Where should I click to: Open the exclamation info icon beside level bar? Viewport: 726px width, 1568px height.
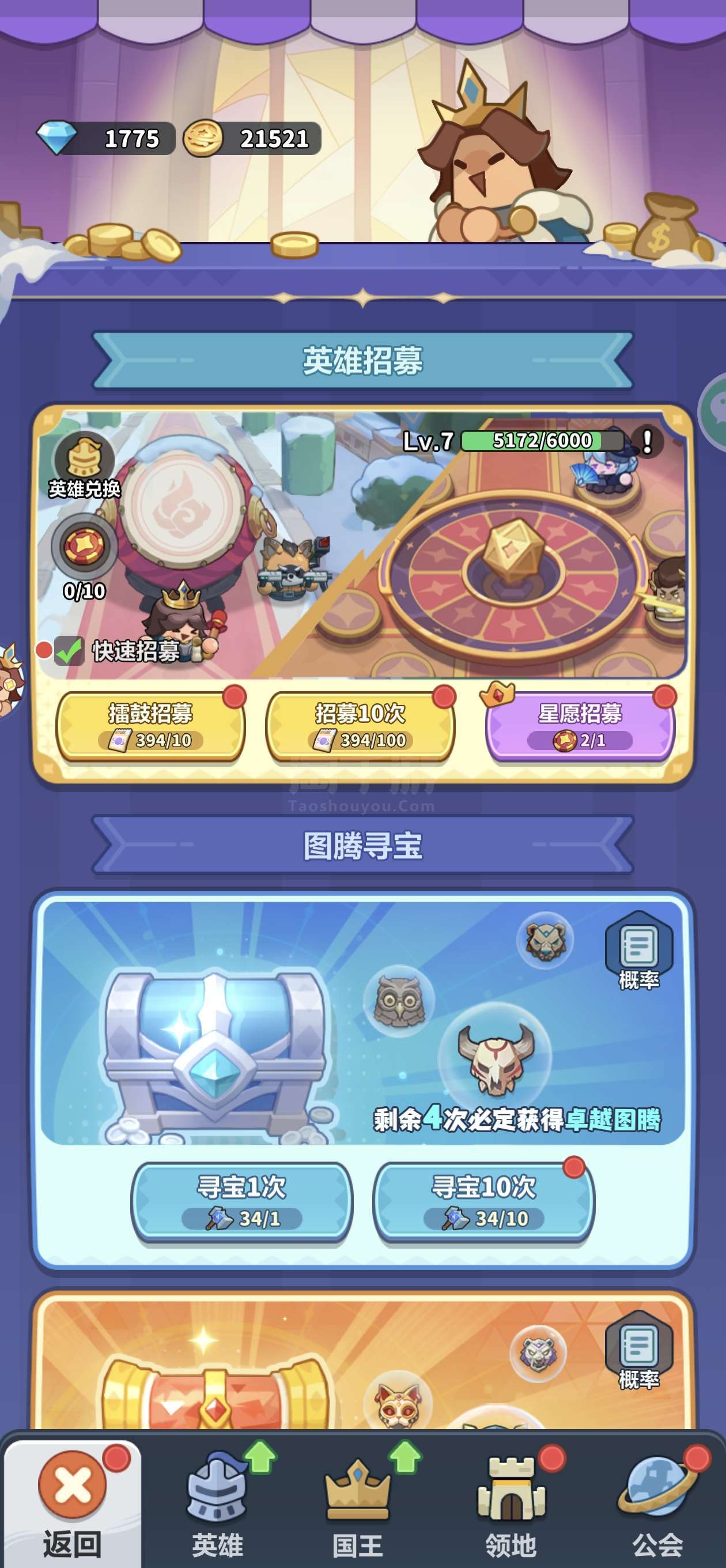(647, 440)
